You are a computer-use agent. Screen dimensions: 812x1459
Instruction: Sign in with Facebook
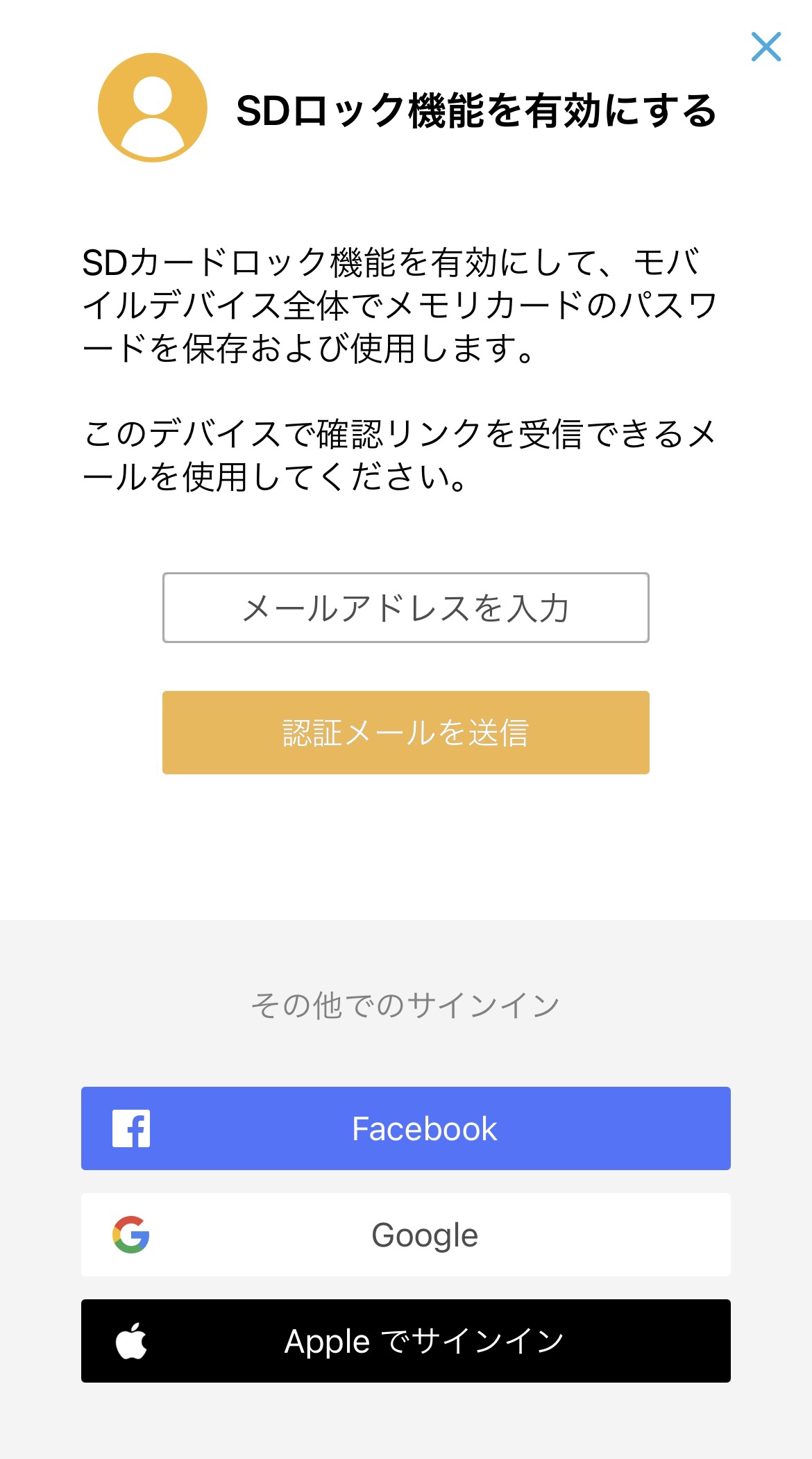pyautogui.click(x=406, y=1128)
